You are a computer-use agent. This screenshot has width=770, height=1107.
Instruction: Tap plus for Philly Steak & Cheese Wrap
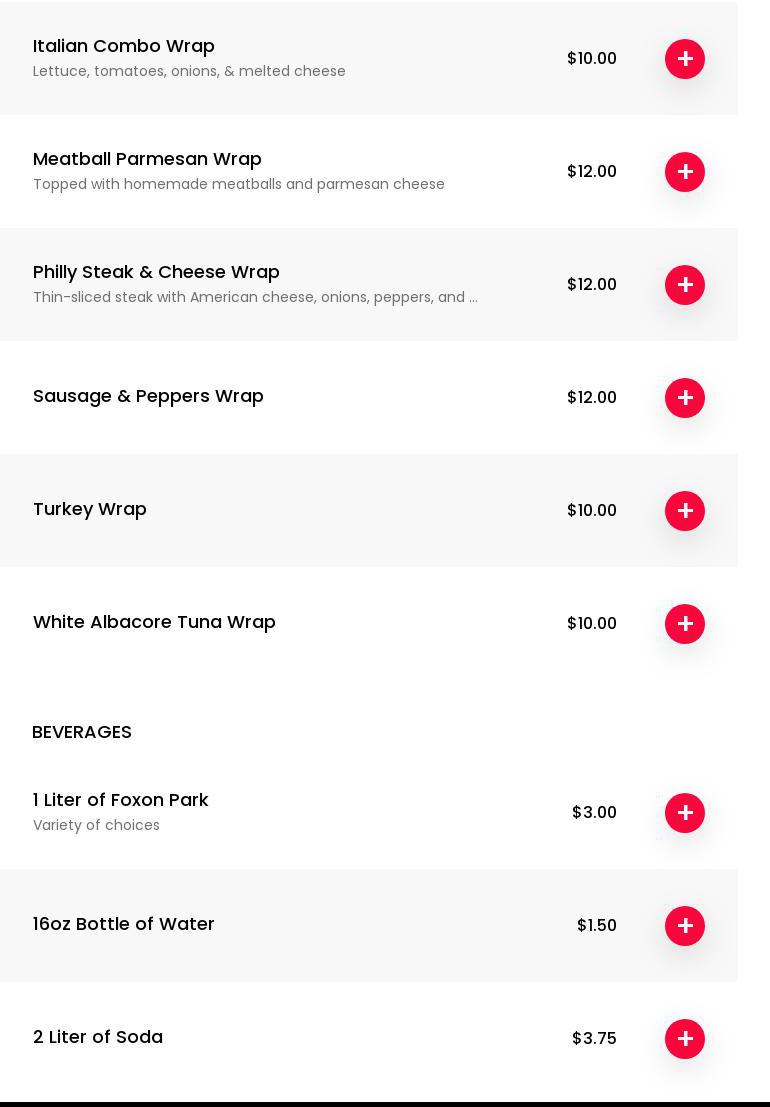685,285
